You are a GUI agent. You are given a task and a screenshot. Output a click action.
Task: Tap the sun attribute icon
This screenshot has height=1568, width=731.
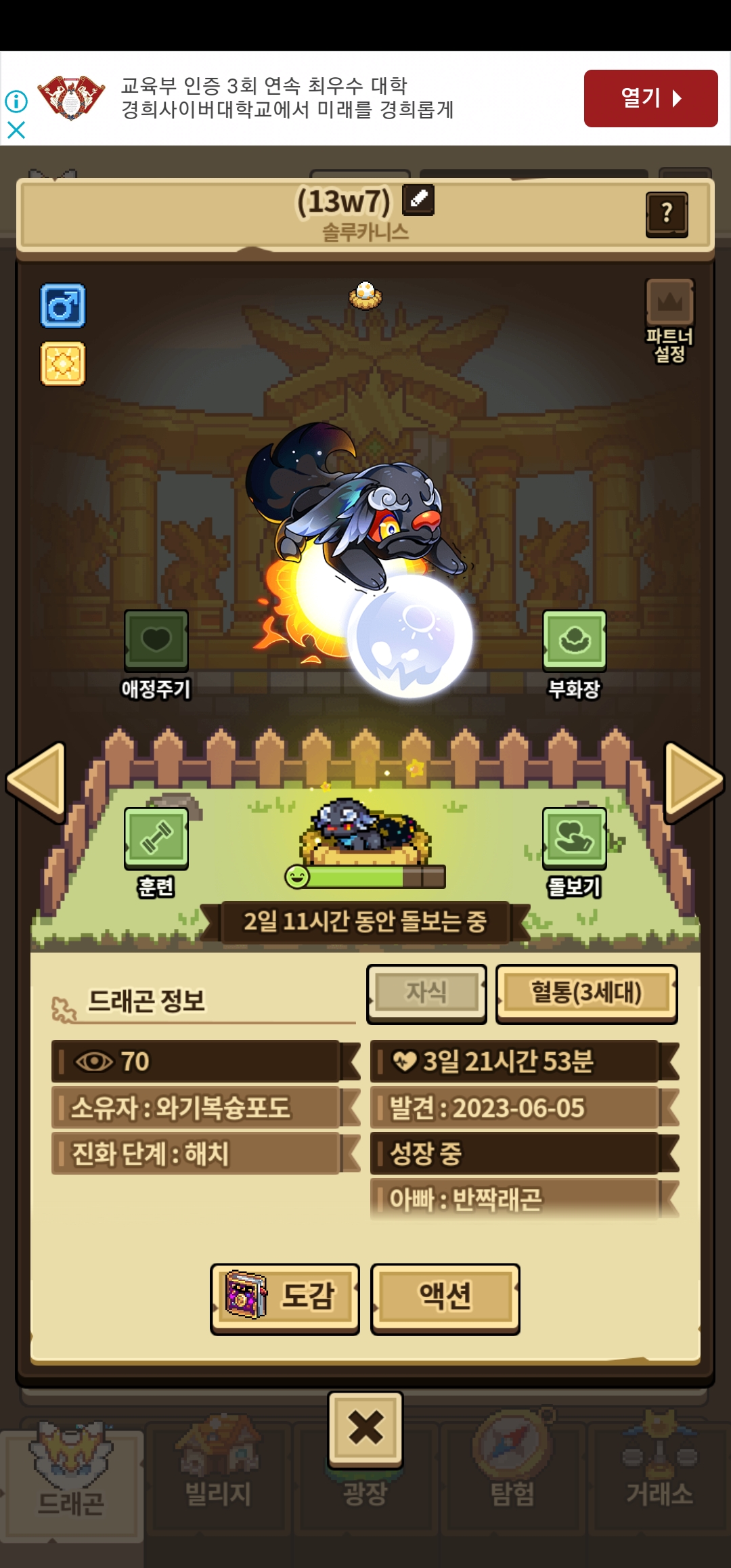[x=63, y=364]
